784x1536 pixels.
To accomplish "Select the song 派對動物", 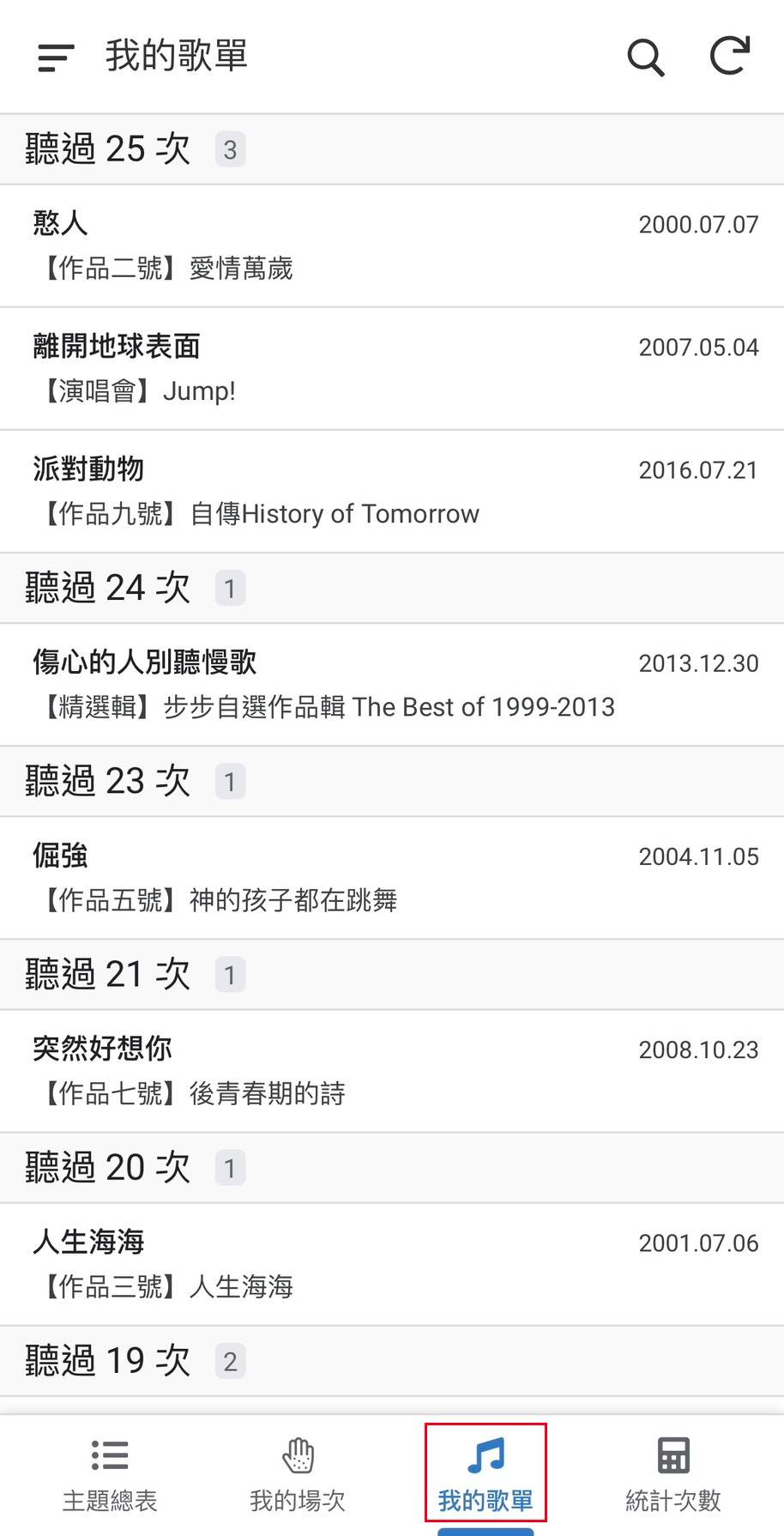I will tap(392, 492).
